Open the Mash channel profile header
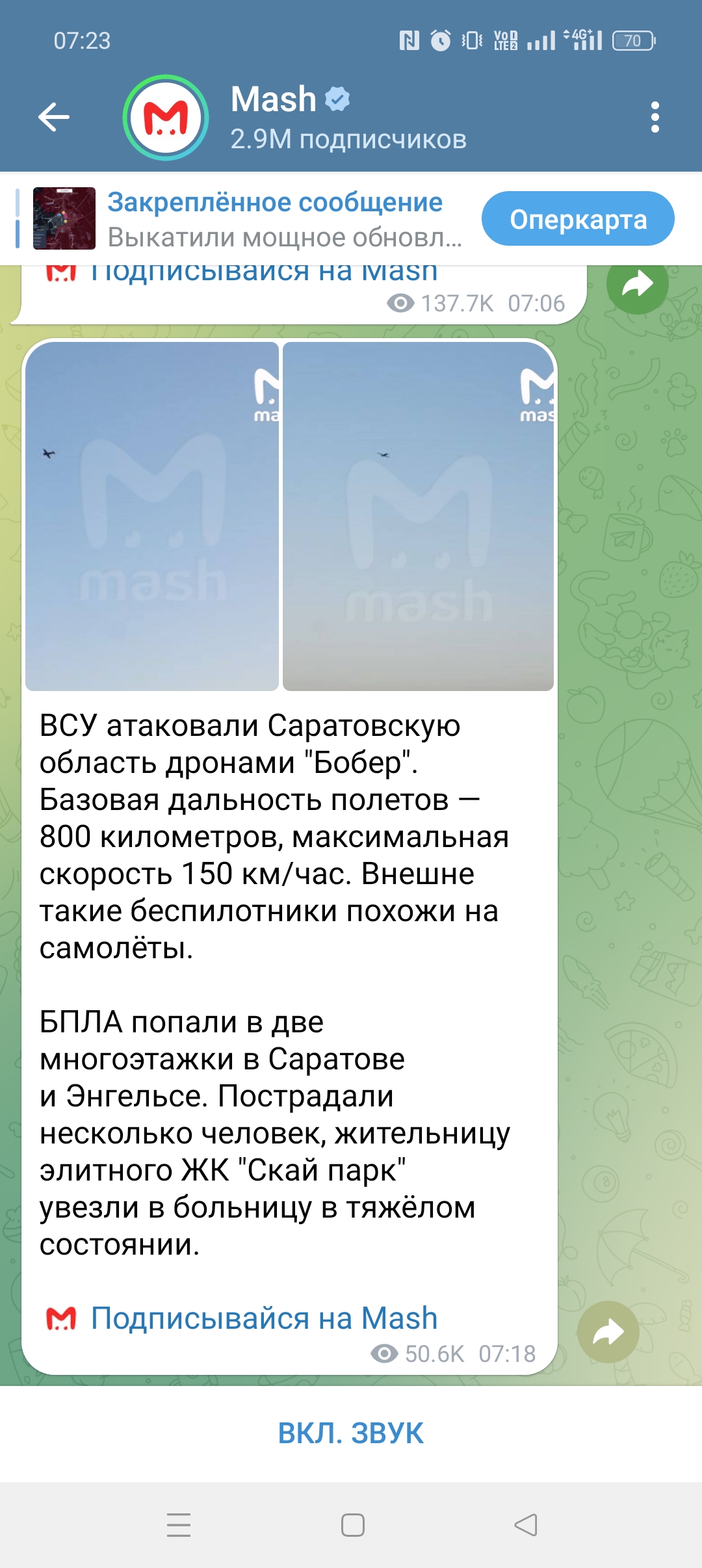The image size is (702, 1568). 348,118
